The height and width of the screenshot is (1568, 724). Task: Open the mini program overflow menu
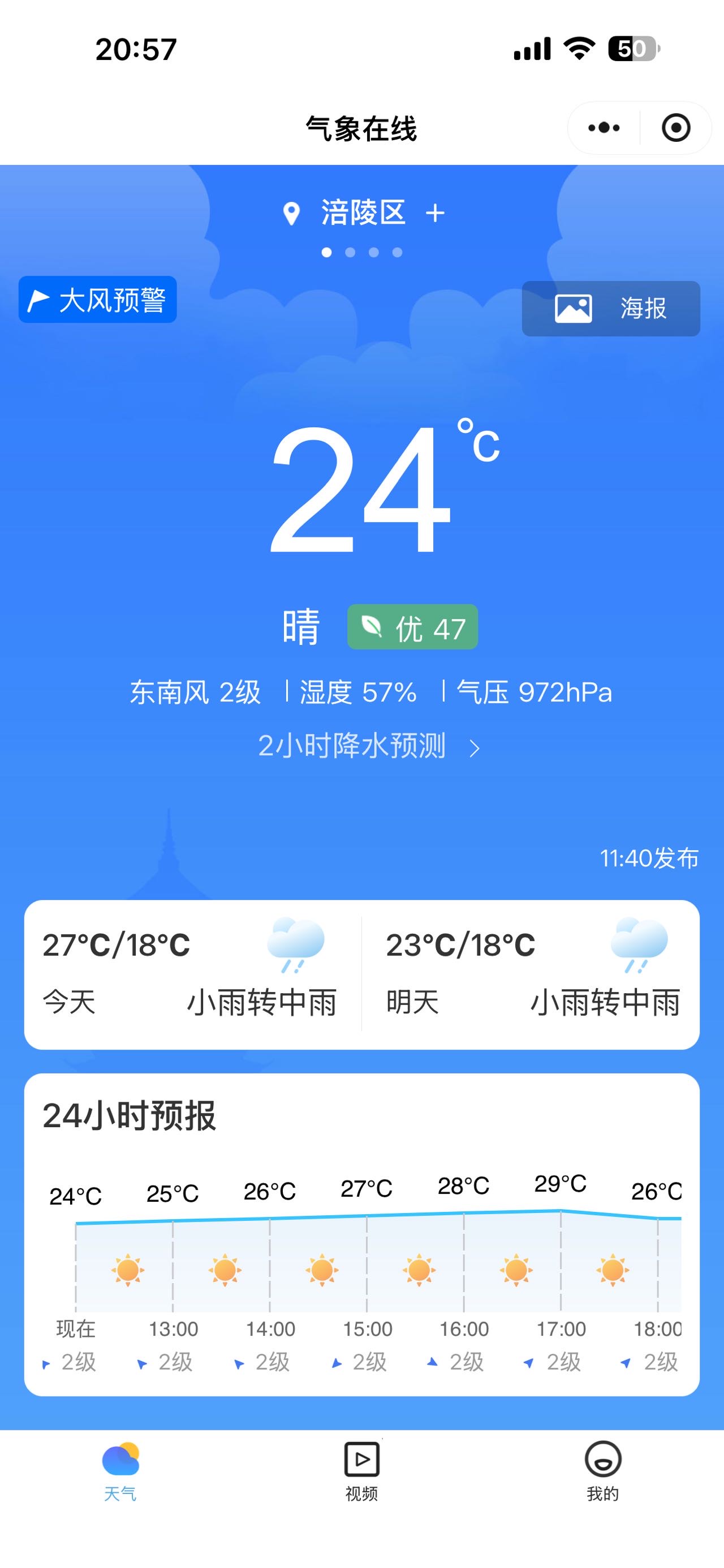click(x=604, y=128)
